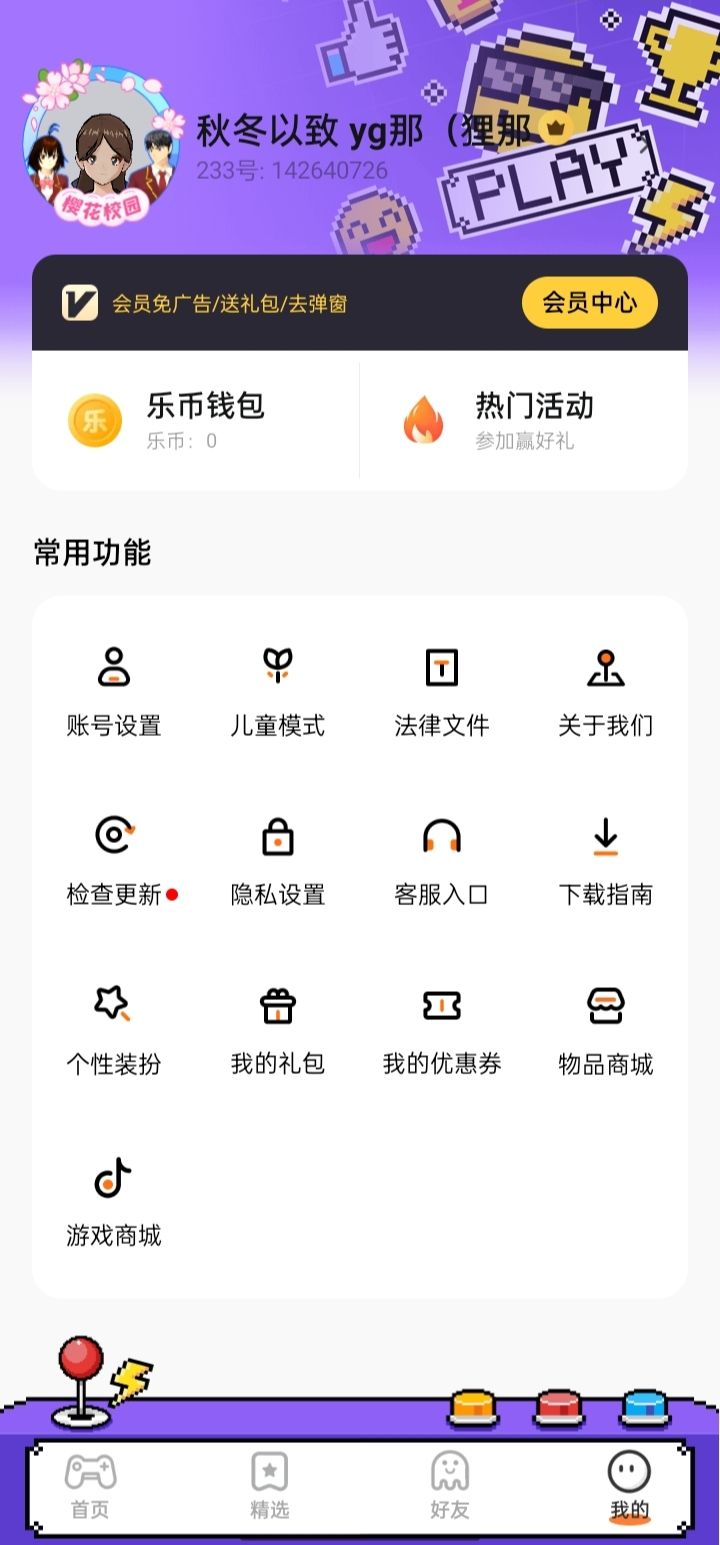
Task: Open 隐私设置 privacy settings
Action: (277, 860)
